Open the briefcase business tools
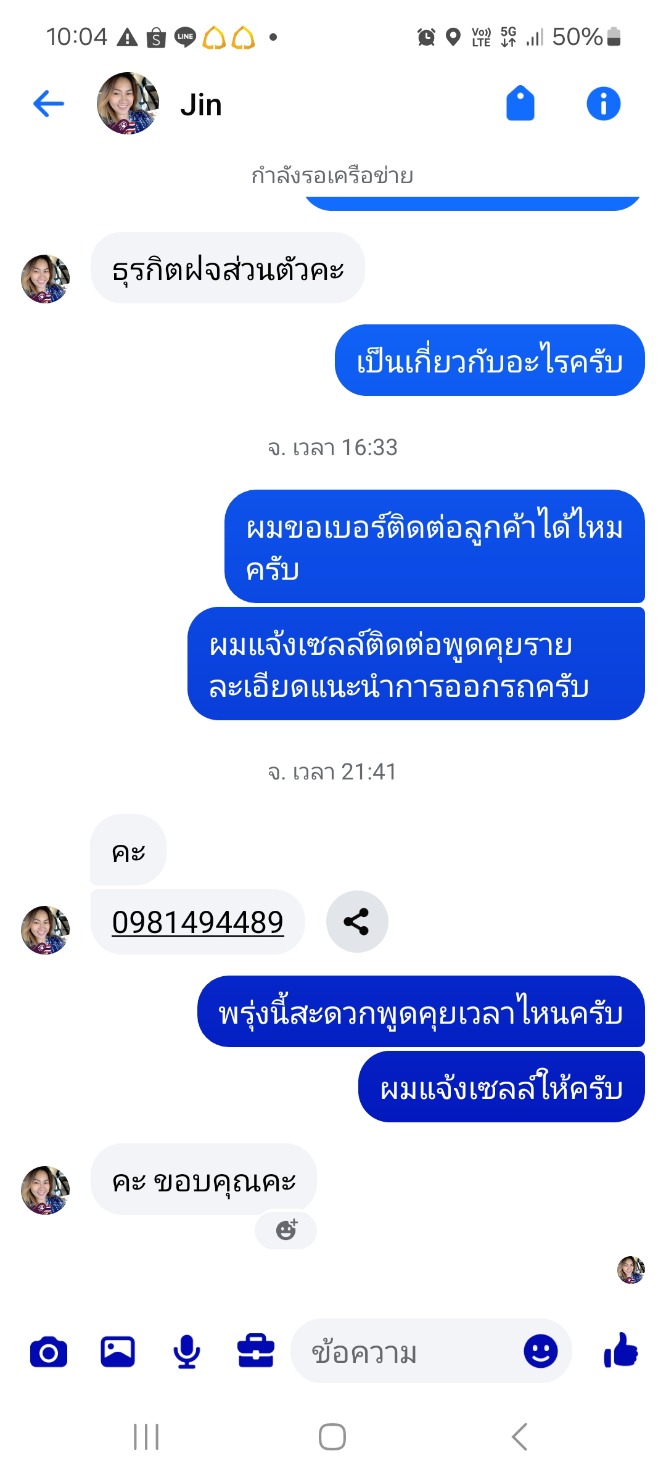This screenshot has width=666, height=1480. tap(255, 1353)
